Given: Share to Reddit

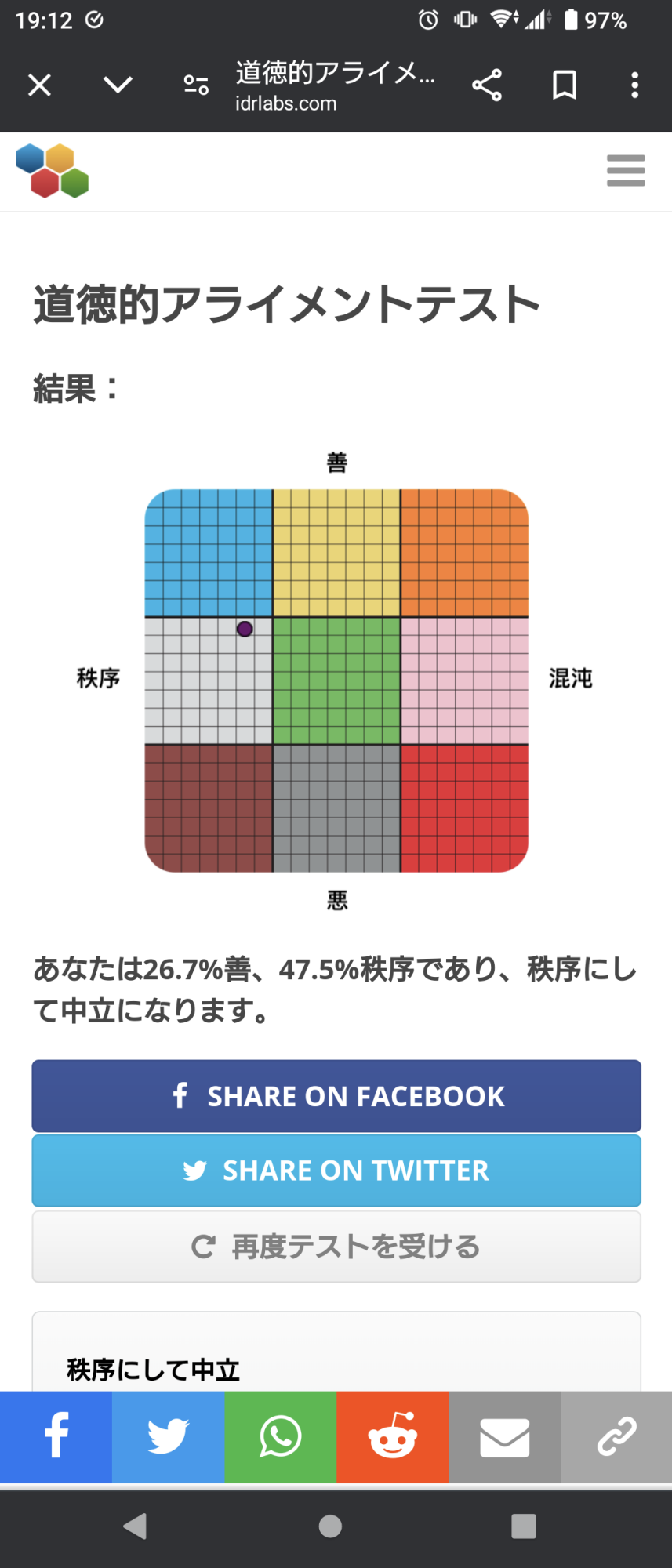Looking at the screenshot, I should pos(392,1436).
